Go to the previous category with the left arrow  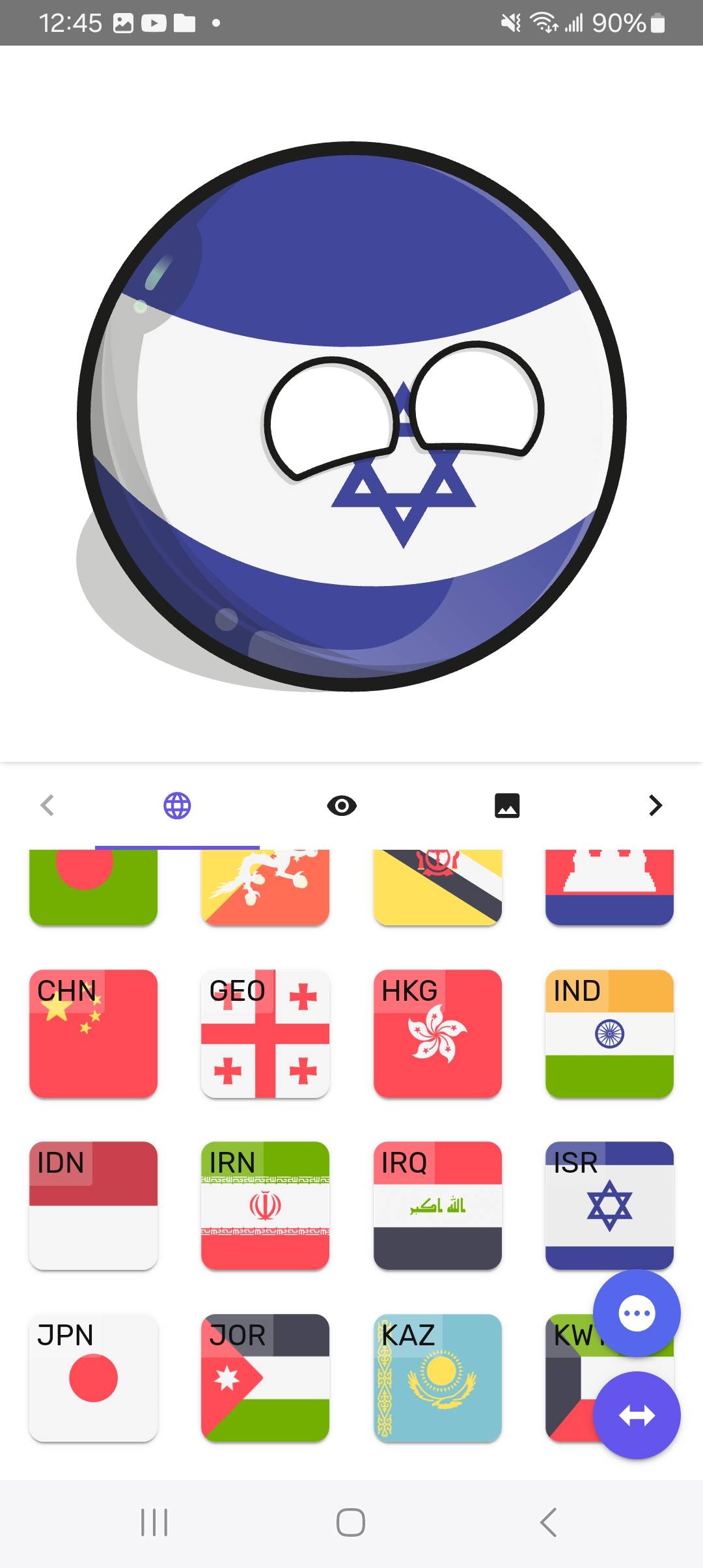(x=47, y=805)
